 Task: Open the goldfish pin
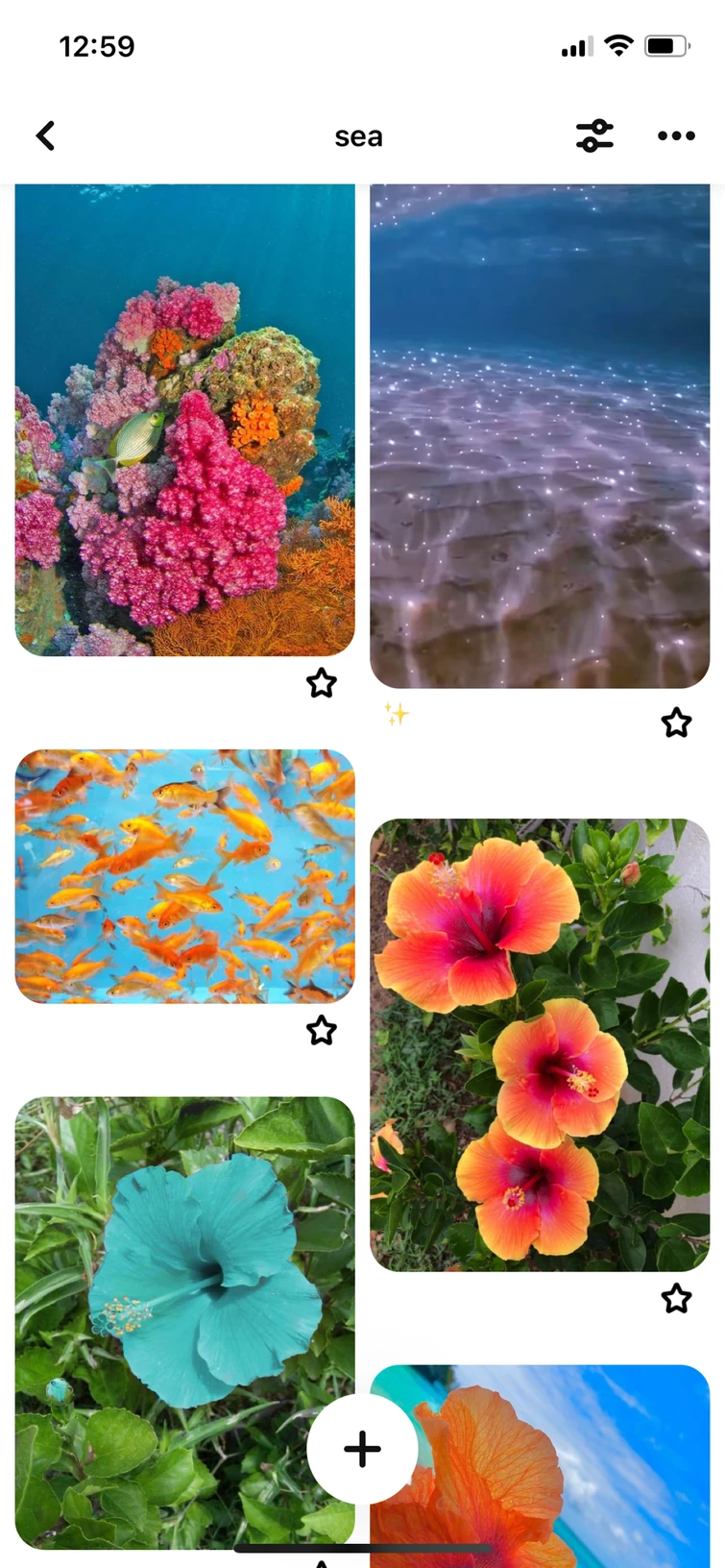click(x=184, y=876)
